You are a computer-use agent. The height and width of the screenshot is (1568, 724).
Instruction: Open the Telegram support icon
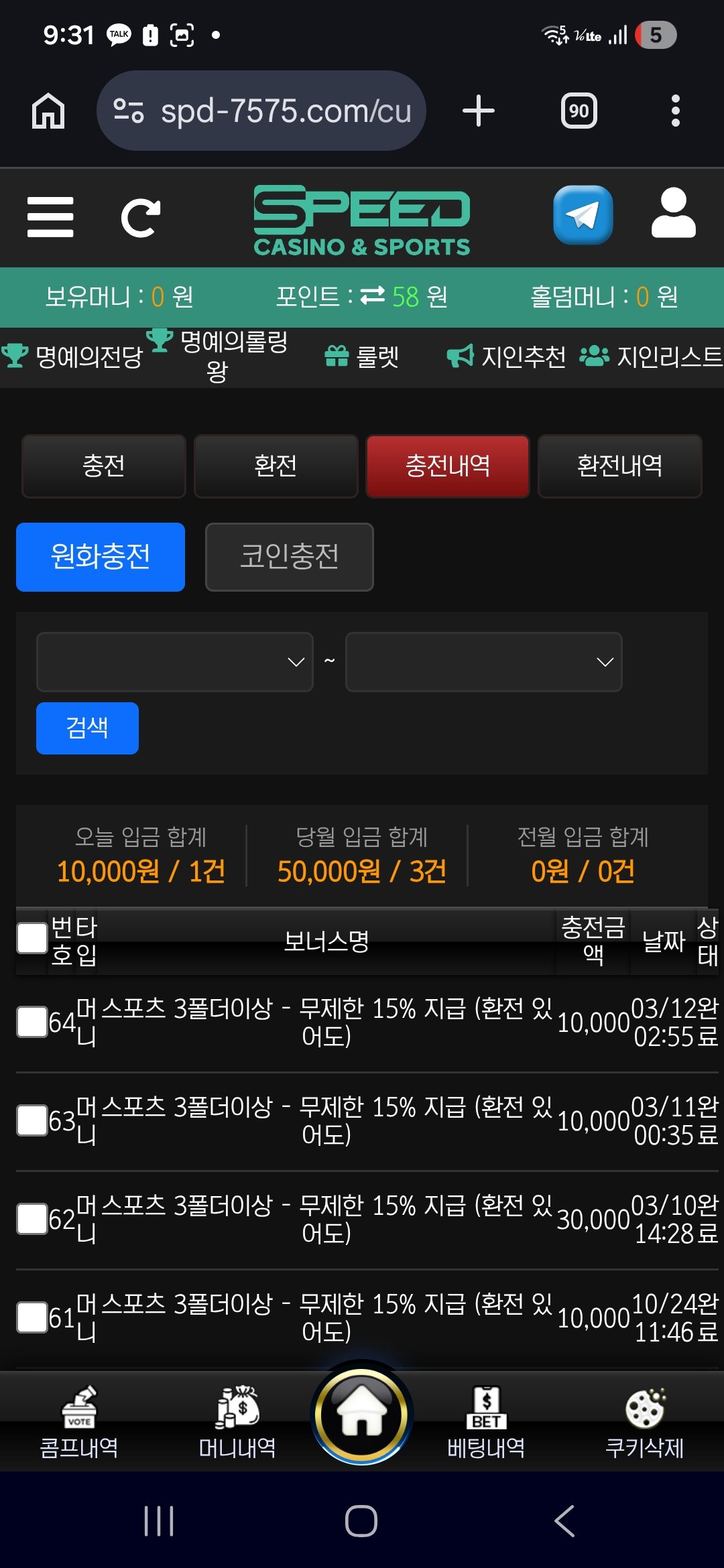(x=583, y=215)
